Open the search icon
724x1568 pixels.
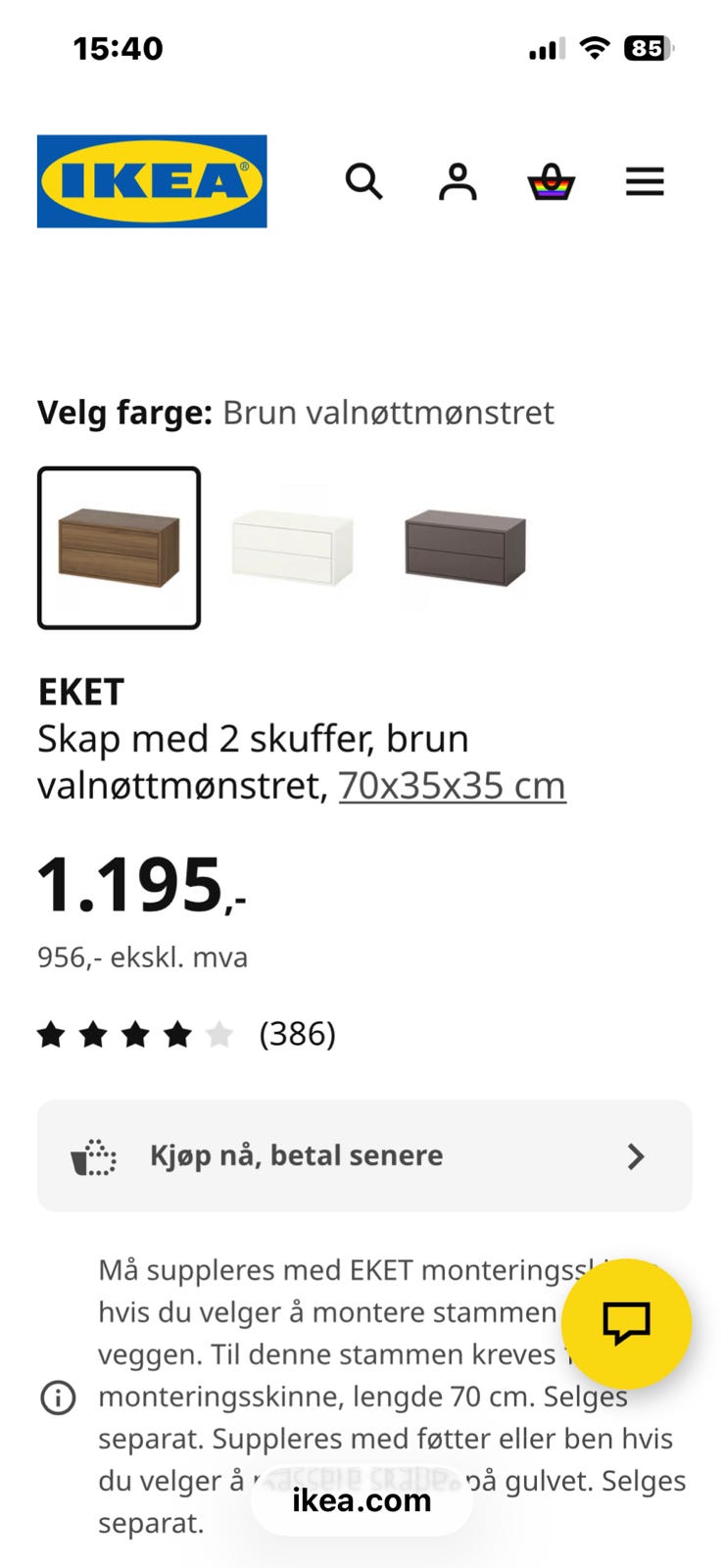363,181
